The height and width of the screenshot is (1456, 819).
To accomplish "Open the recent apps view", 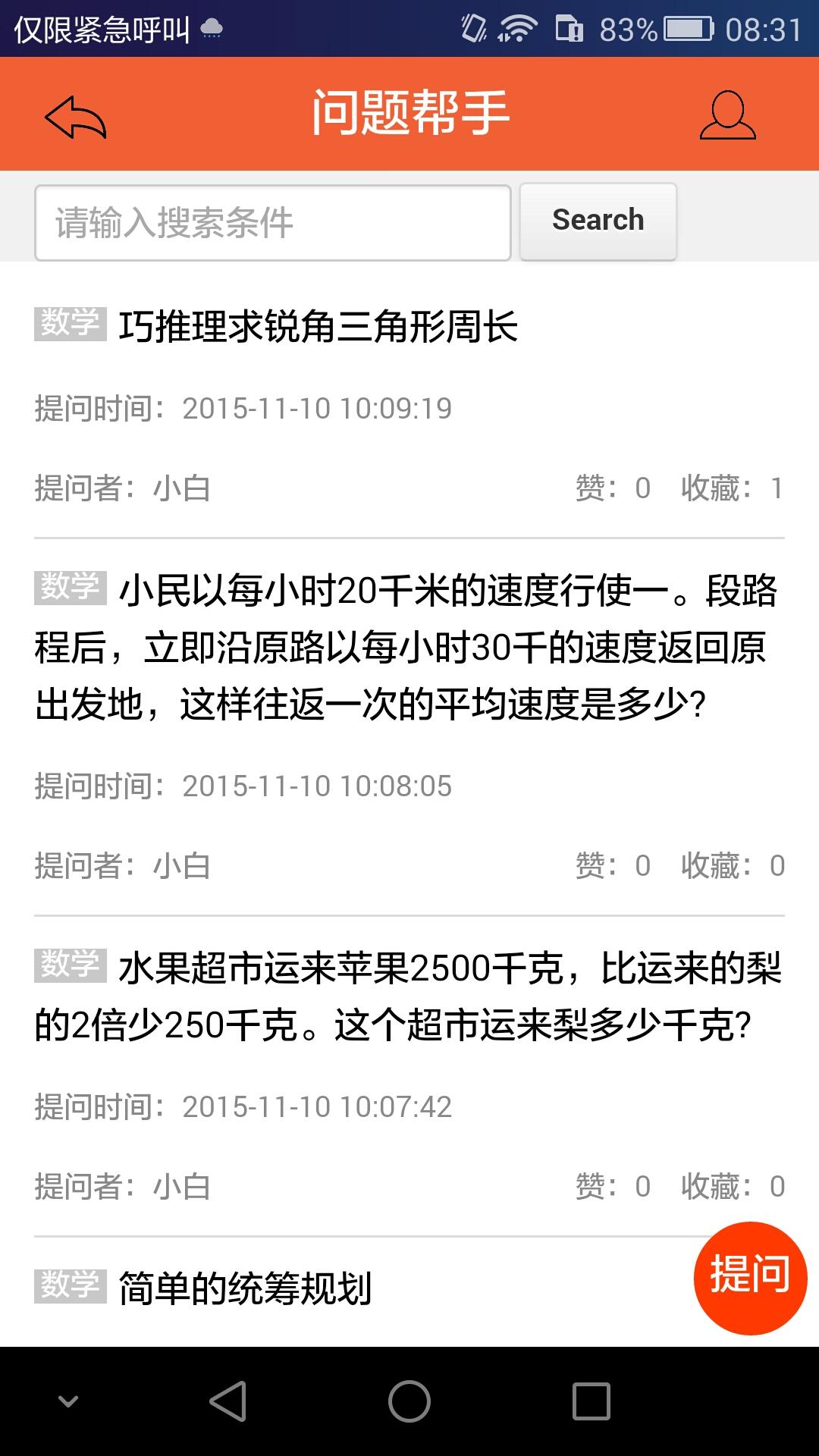I will pos(591,1401).
